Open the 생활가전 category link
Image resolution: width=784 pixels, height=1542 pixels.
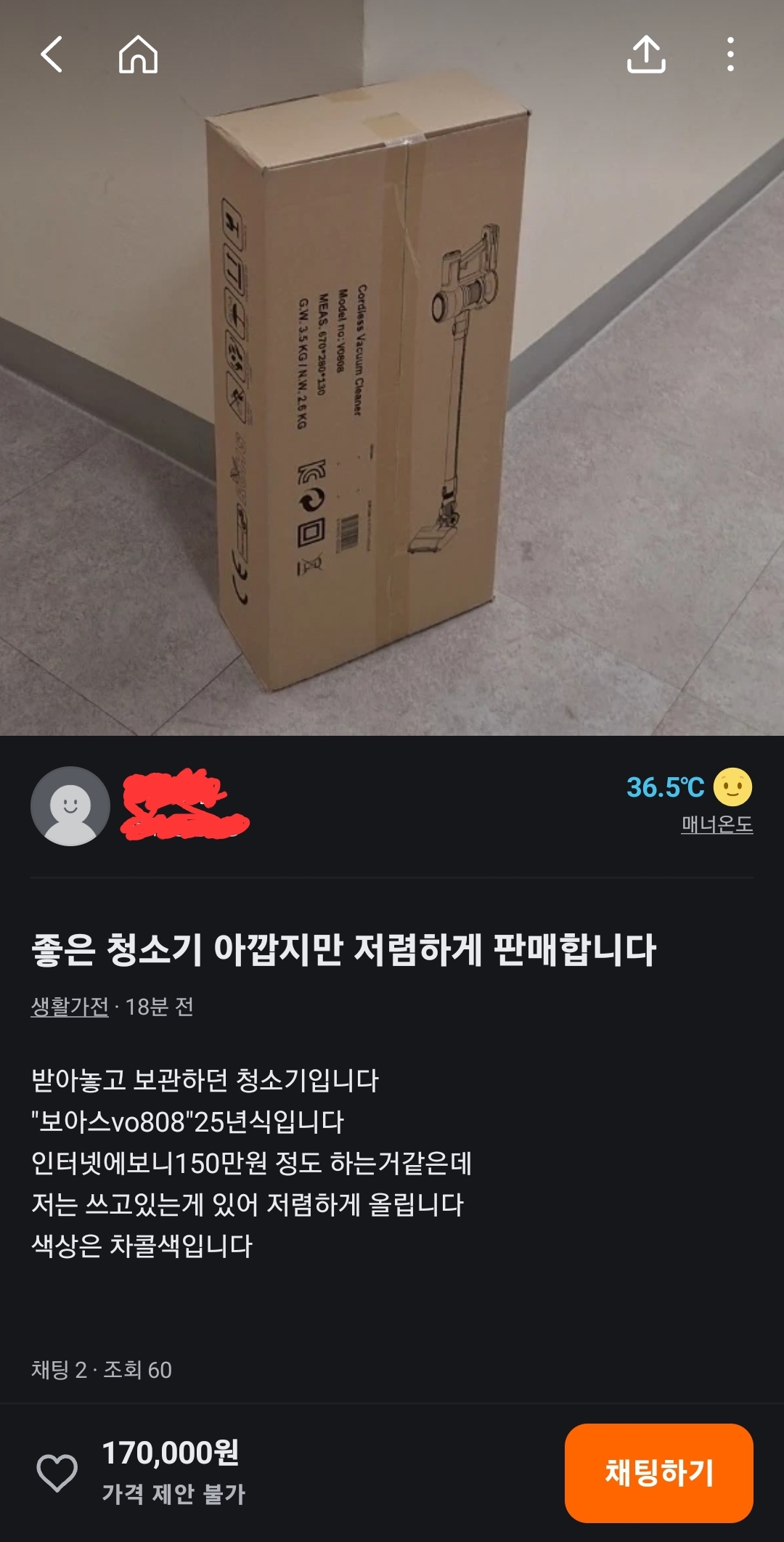tap(70, 1007)
